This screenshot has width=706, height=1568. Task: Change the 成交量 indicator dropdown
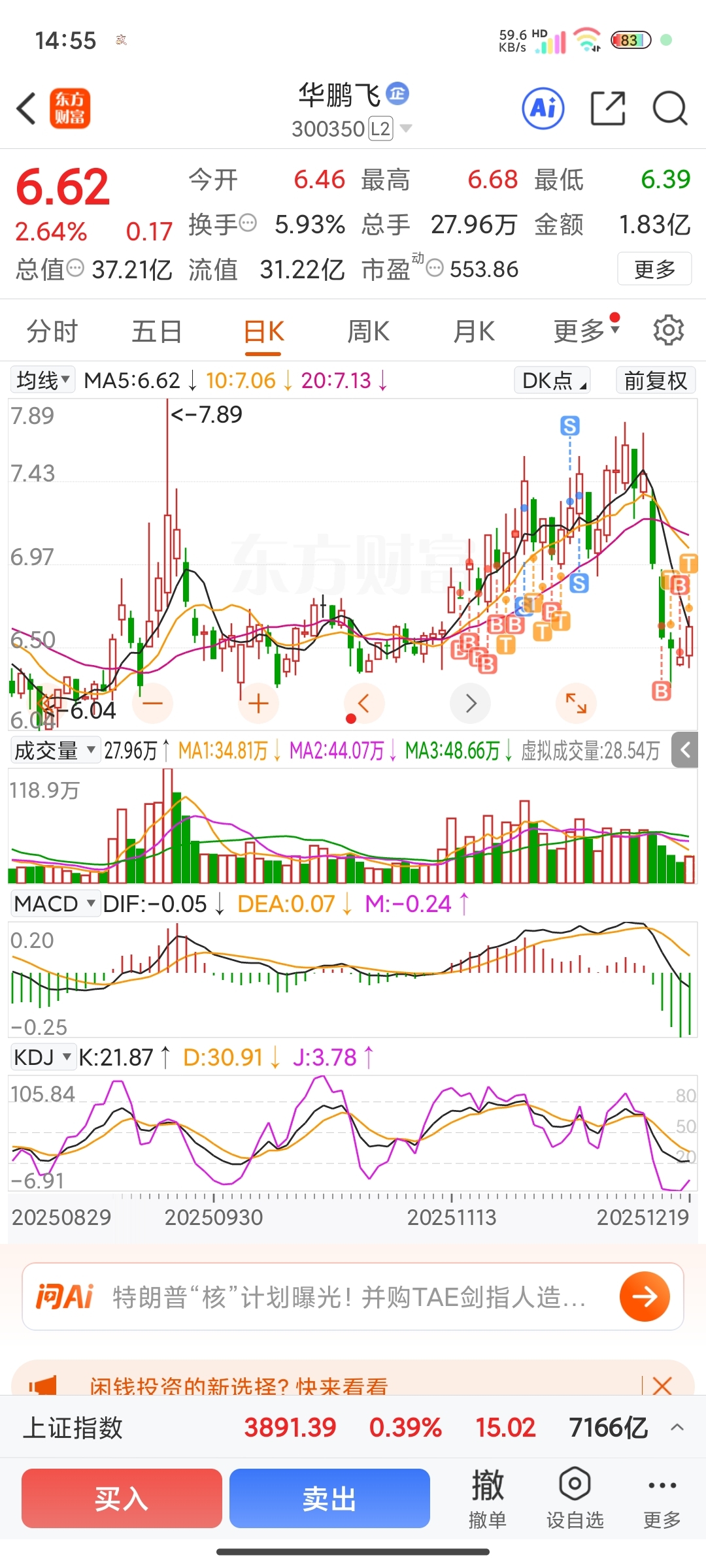[x=55, y=750]
